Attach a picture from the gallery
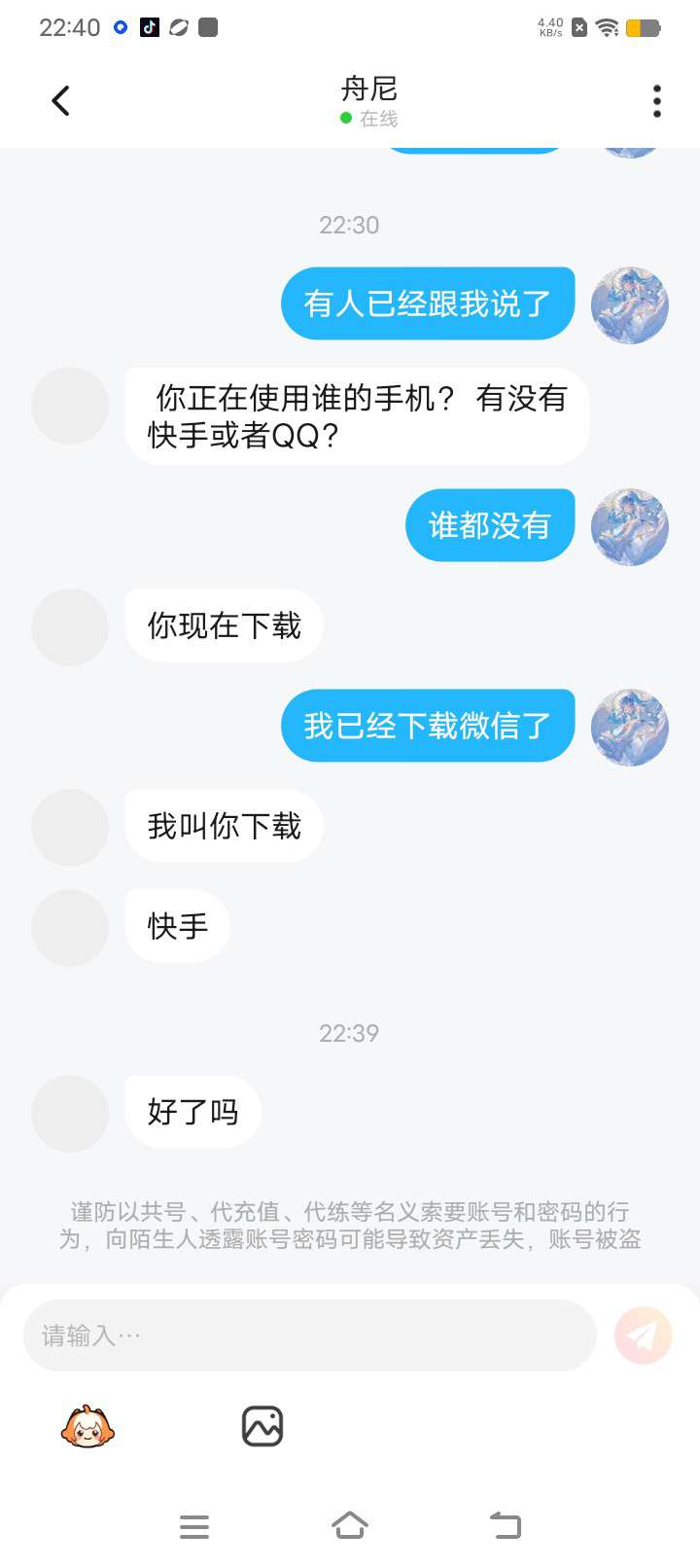700x1568 pixels. tap(262, 1427)
